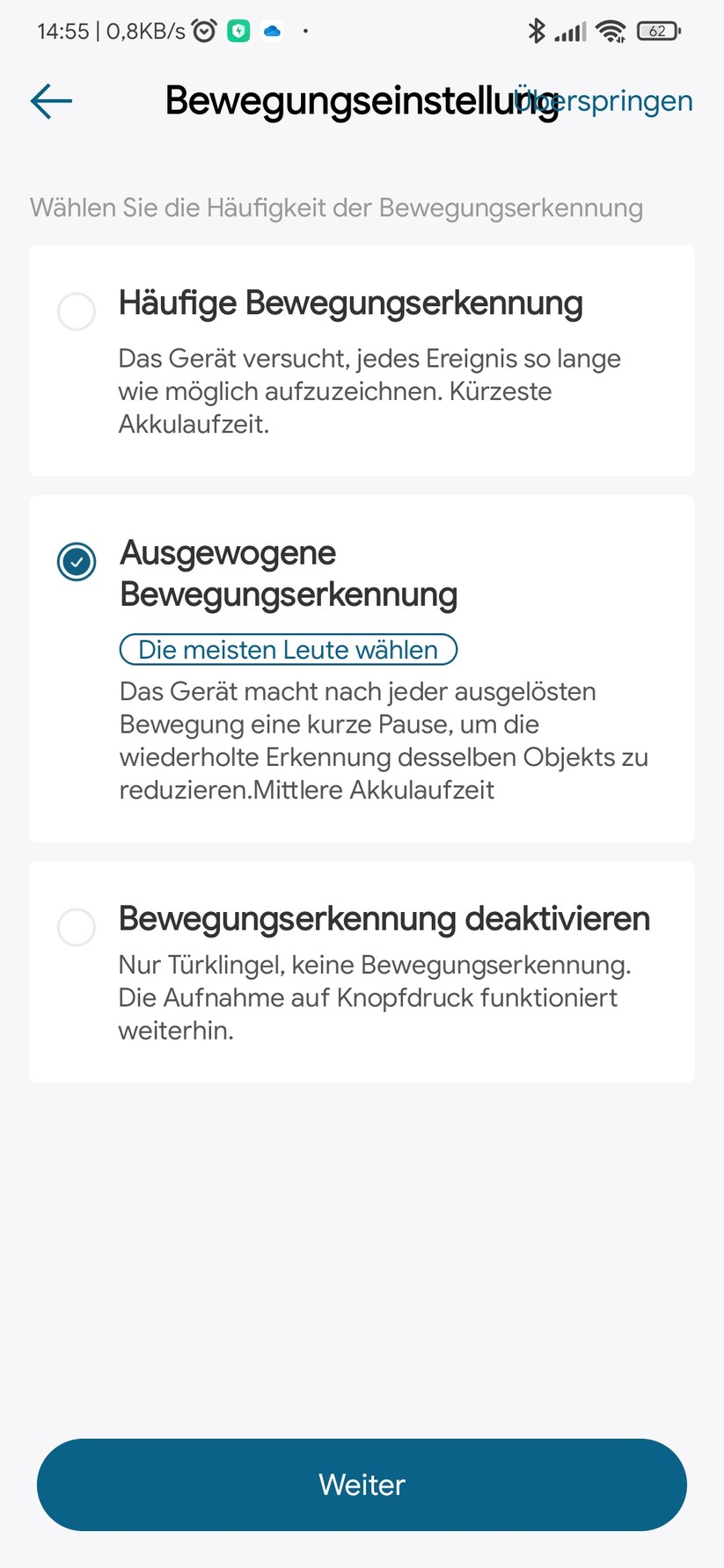Tap the Bewegungseinstellung title
The height and width of the screenshot is (1568, 724).
(x=361, y=100)
